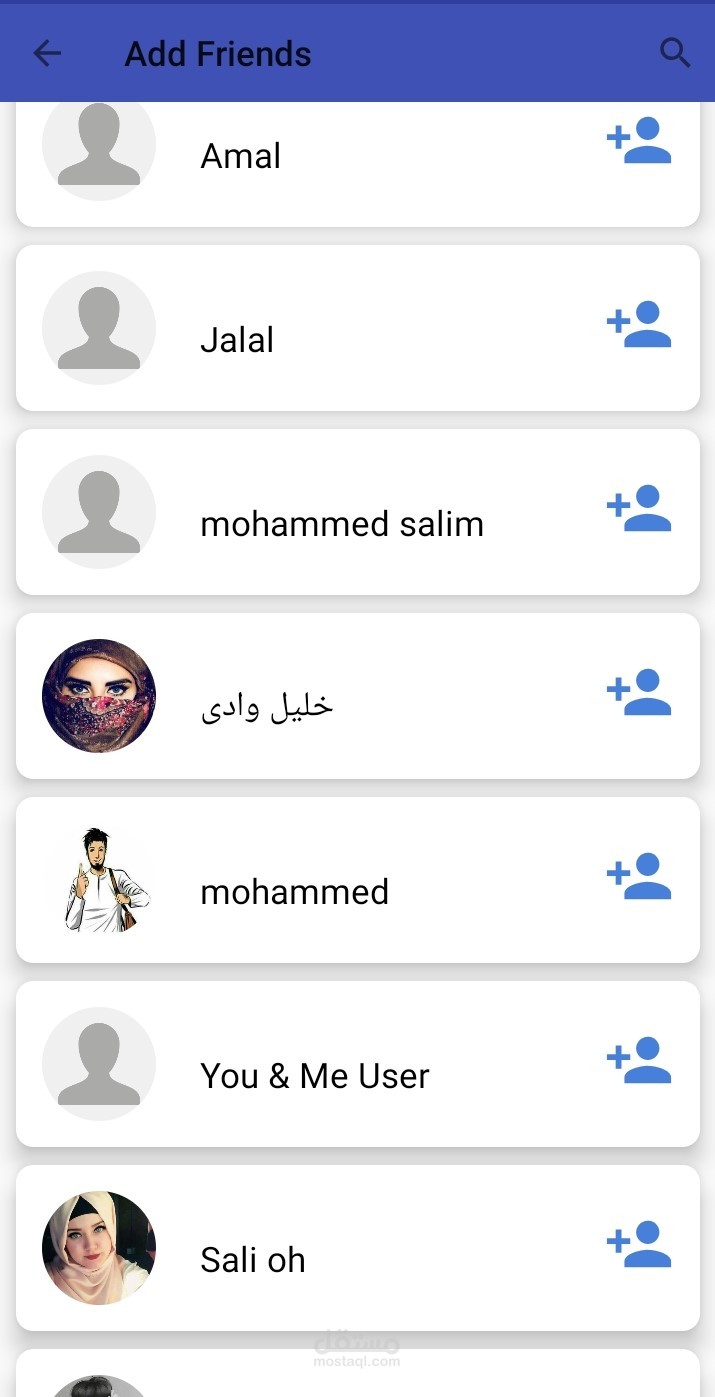Add Sali oh as a friend

tap(638, 1245)
